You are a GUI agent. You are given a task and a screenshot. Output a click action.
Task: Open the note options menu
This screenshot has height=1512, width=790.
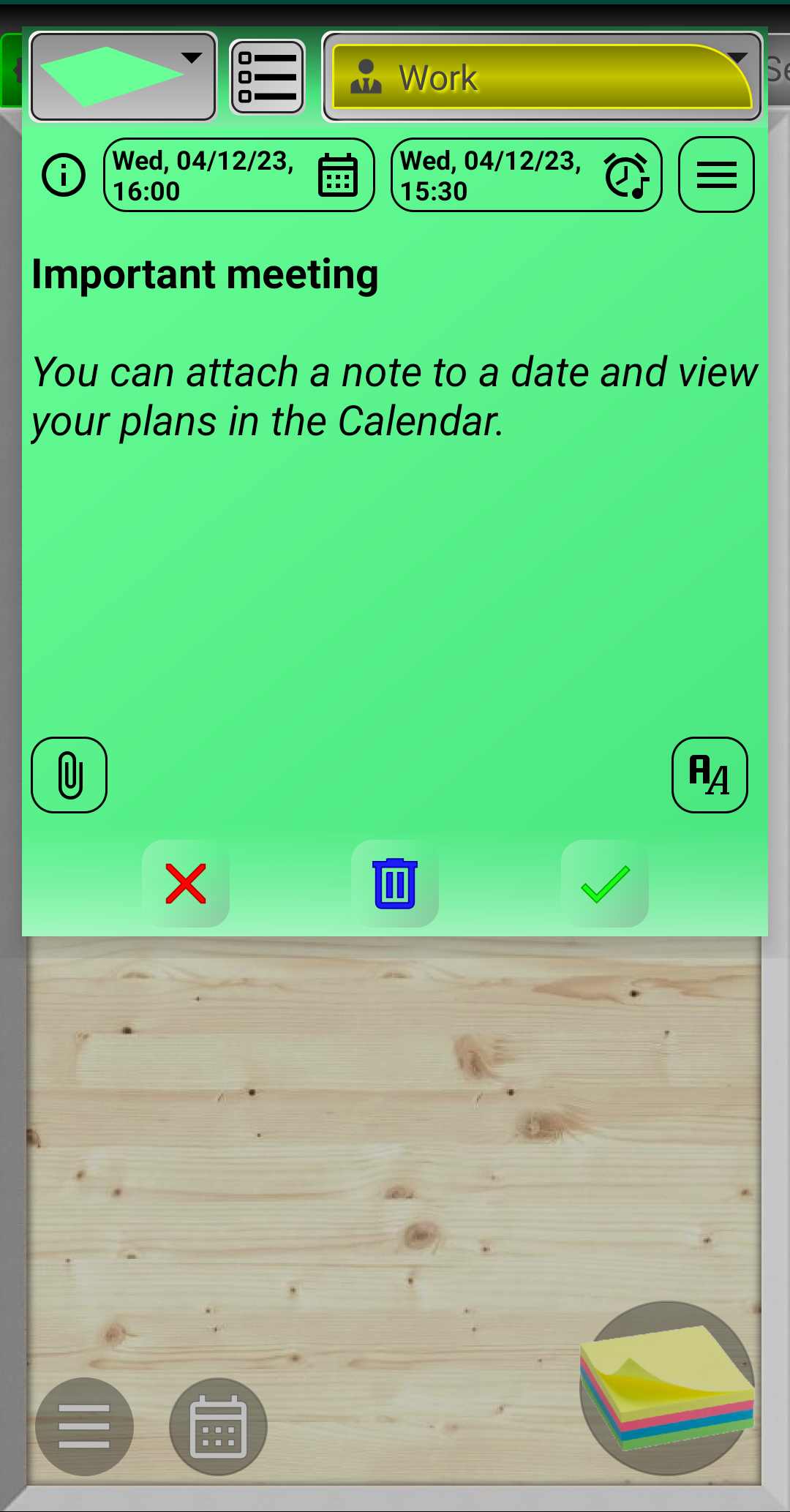(716, 175)
